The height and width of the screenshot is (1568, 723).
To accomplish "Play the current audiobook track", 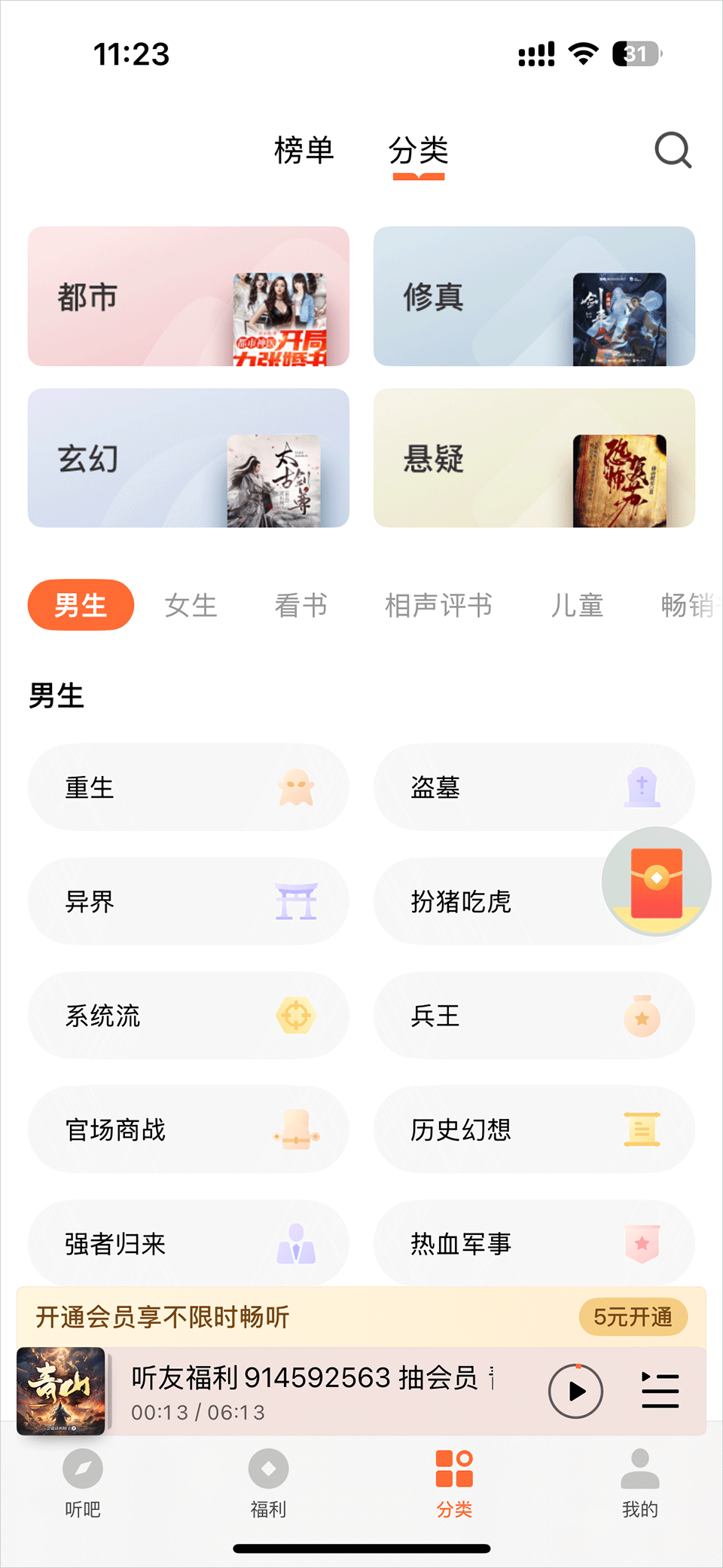I will point(575,1391).
